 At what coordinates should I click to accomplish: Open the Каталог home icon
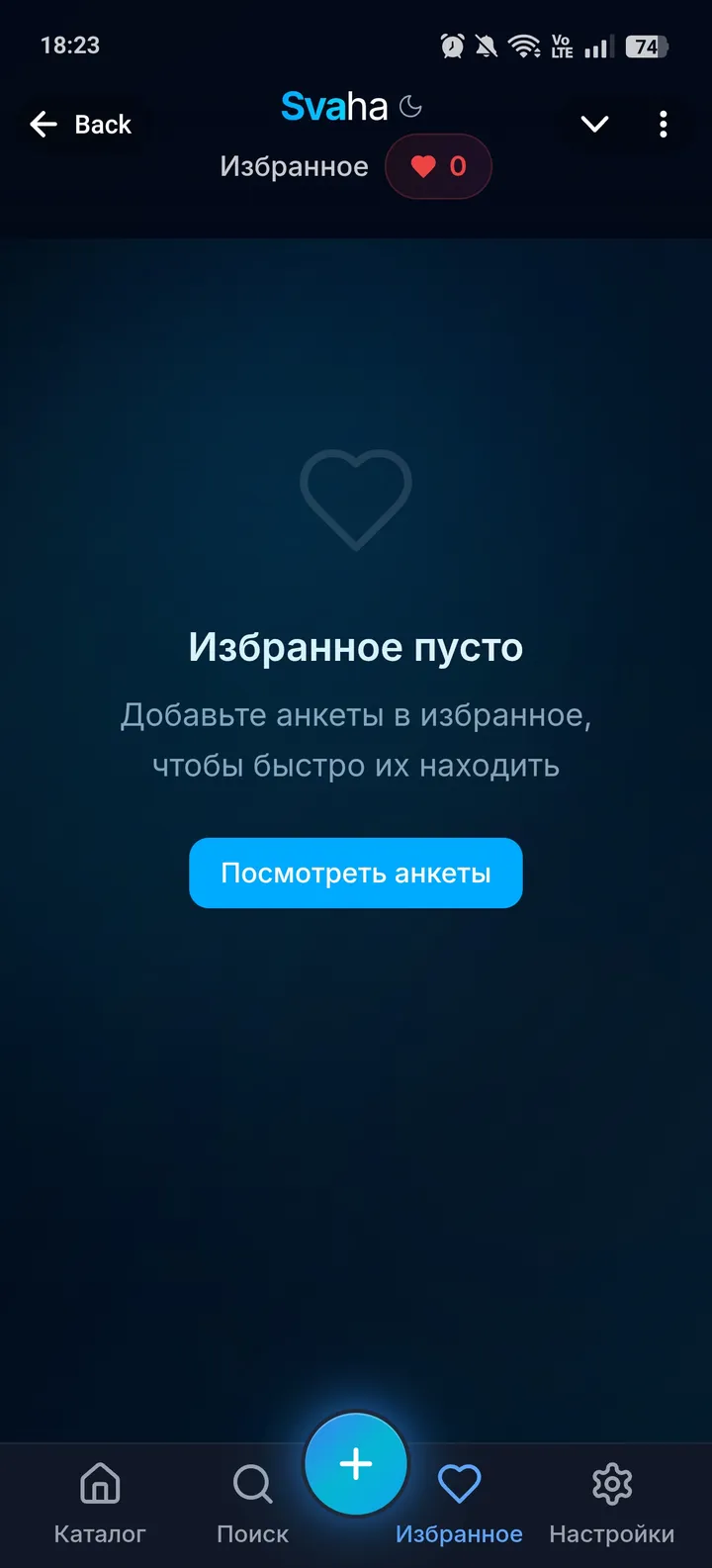click(x=99, y=1484)
